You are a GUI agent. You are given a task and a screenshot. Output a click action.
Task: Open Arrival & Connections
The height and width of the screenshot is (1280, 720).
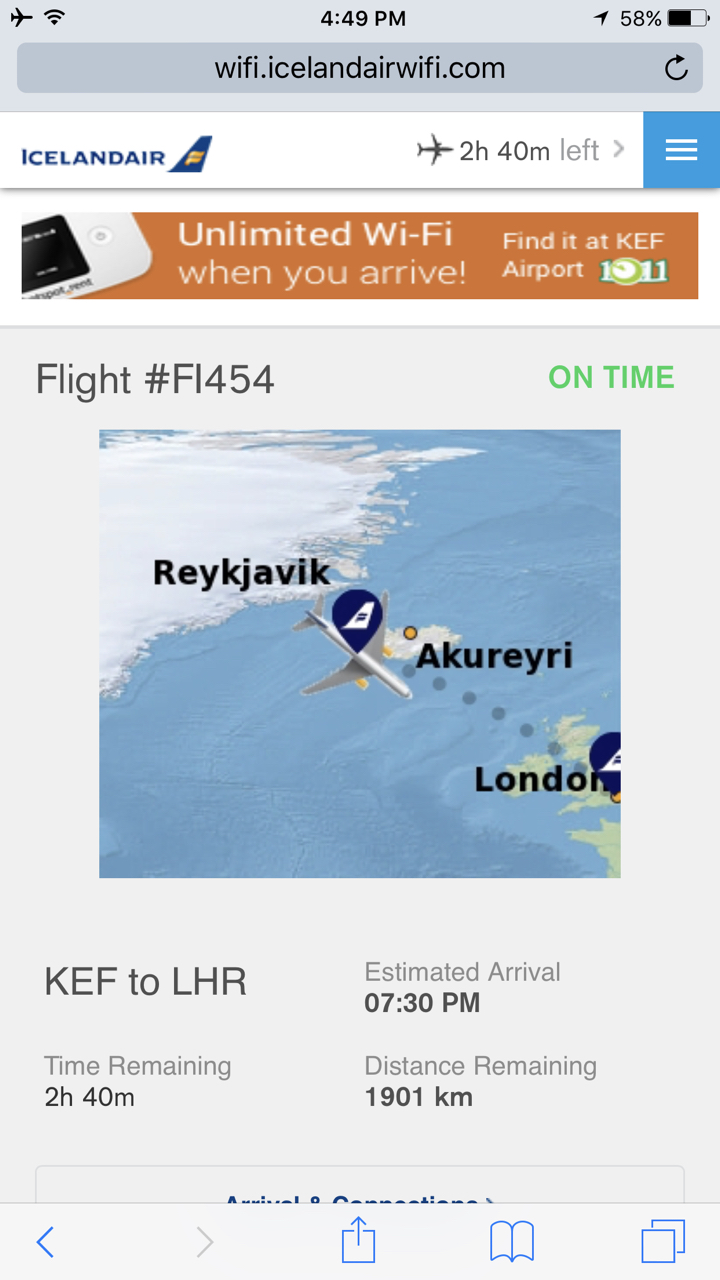coord(360,1194)
